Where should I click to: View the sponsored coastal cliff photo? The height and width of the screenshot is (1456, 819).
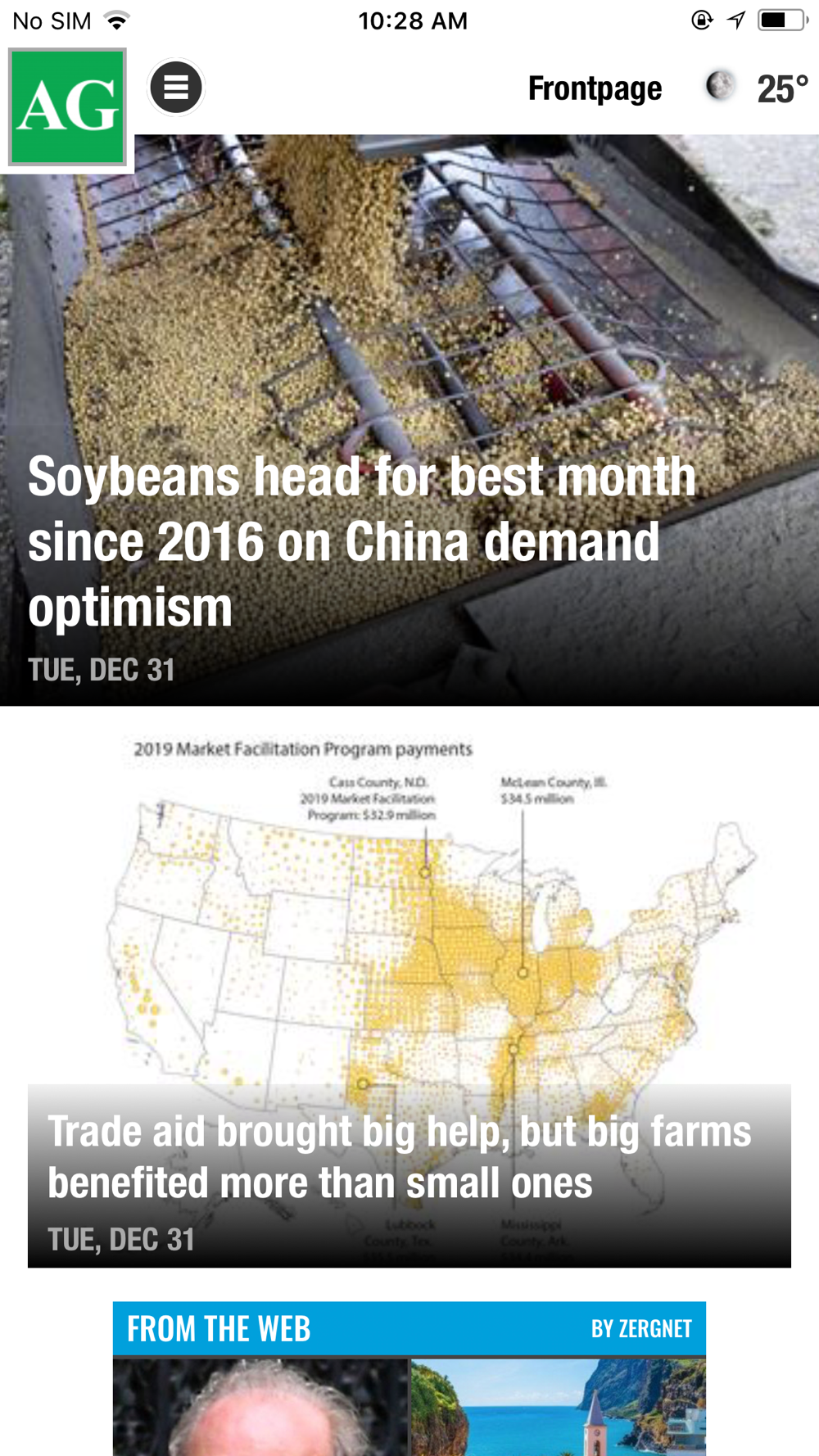(x=558, y=1406)
